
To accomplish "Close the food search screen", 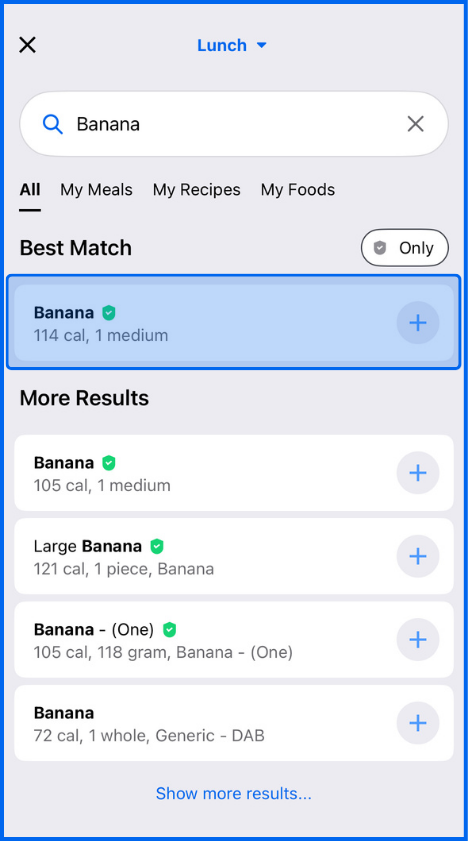I will 27,45.
